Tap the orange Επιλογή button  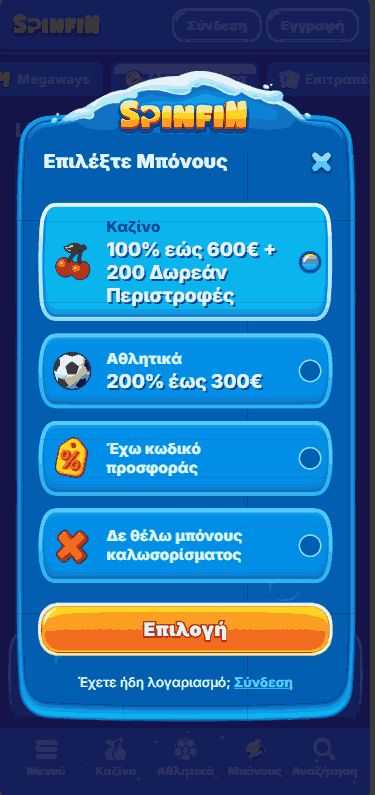click(185, 629)
